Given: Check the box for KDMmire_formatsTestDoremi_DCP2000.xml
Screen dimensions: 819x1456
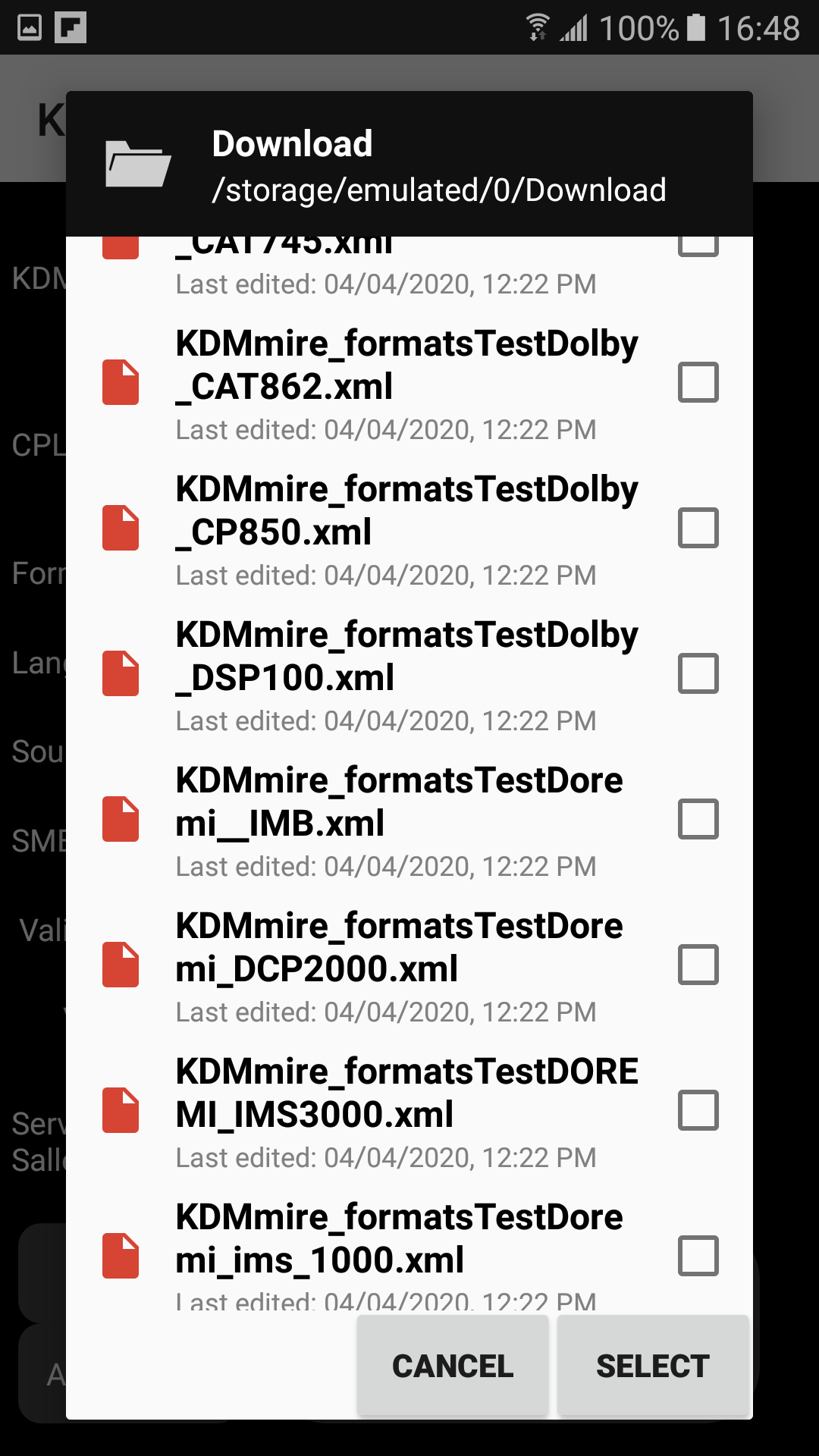Looking at the screenshot, I should click(698, 965).
